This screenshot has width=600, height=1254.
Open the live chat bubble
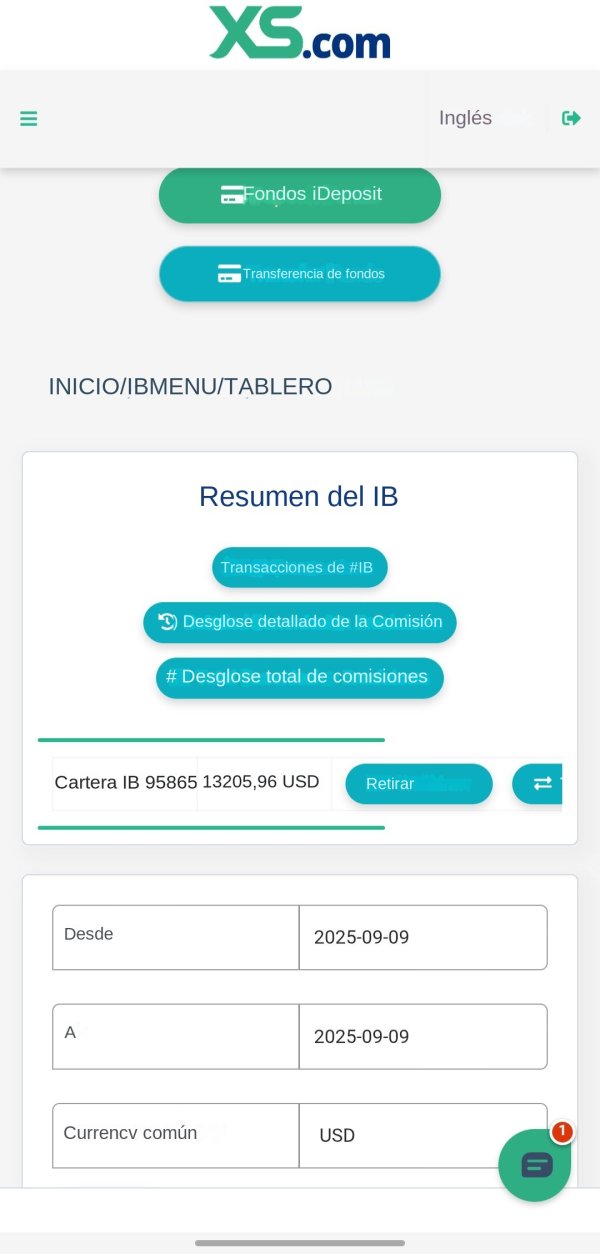(535, 1165)
